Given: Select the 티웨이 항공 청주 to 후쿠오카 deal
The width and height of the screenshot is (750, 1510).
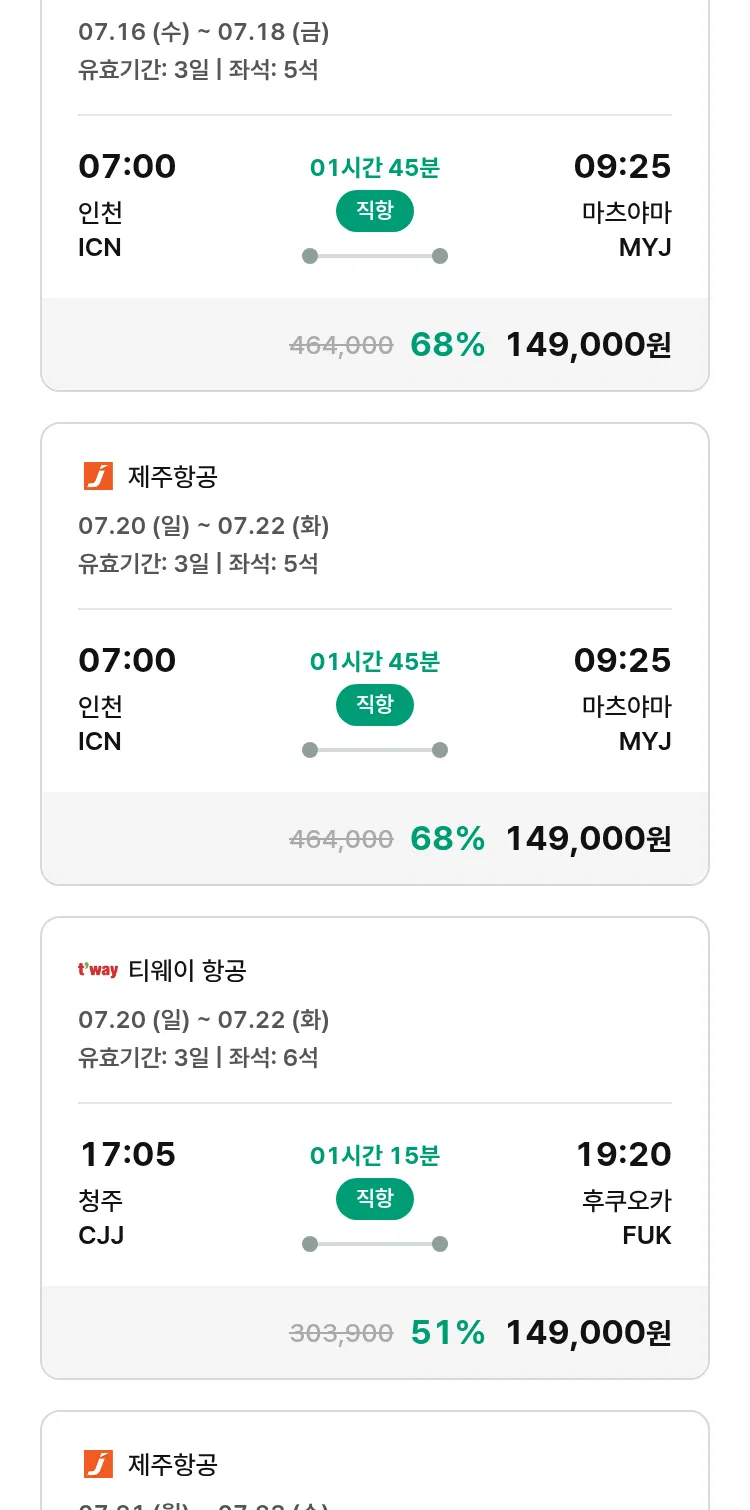Looking at the screenshot, I should (x=375, y=1148).
